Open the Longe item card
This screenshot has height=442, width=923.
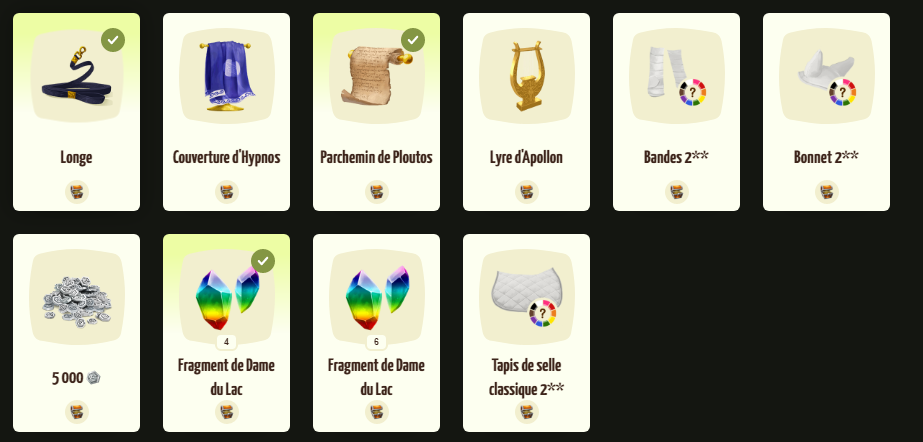pos(76,111)
